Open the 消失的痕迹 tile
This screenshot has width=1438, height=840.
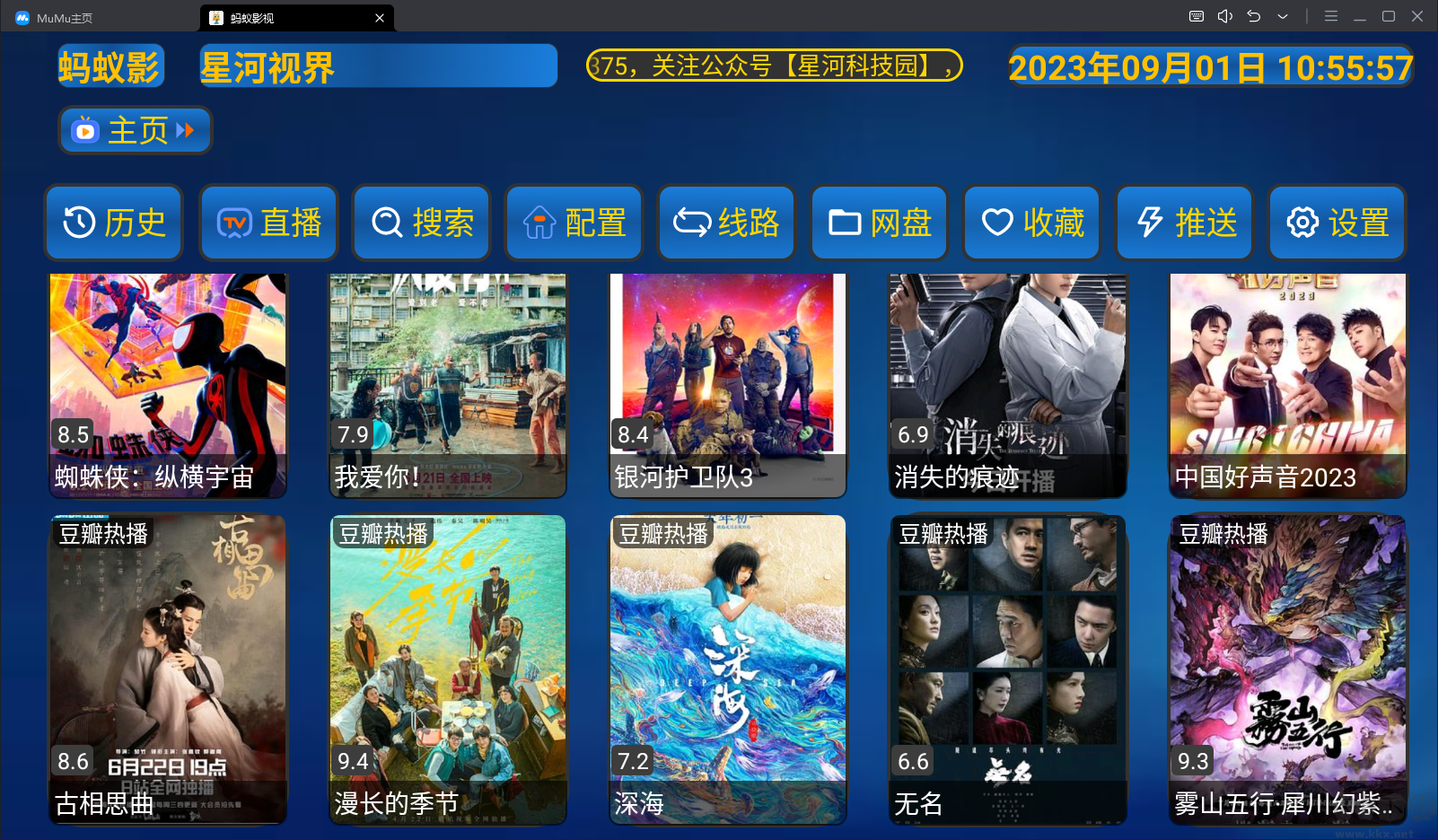tap(1008, 385)
